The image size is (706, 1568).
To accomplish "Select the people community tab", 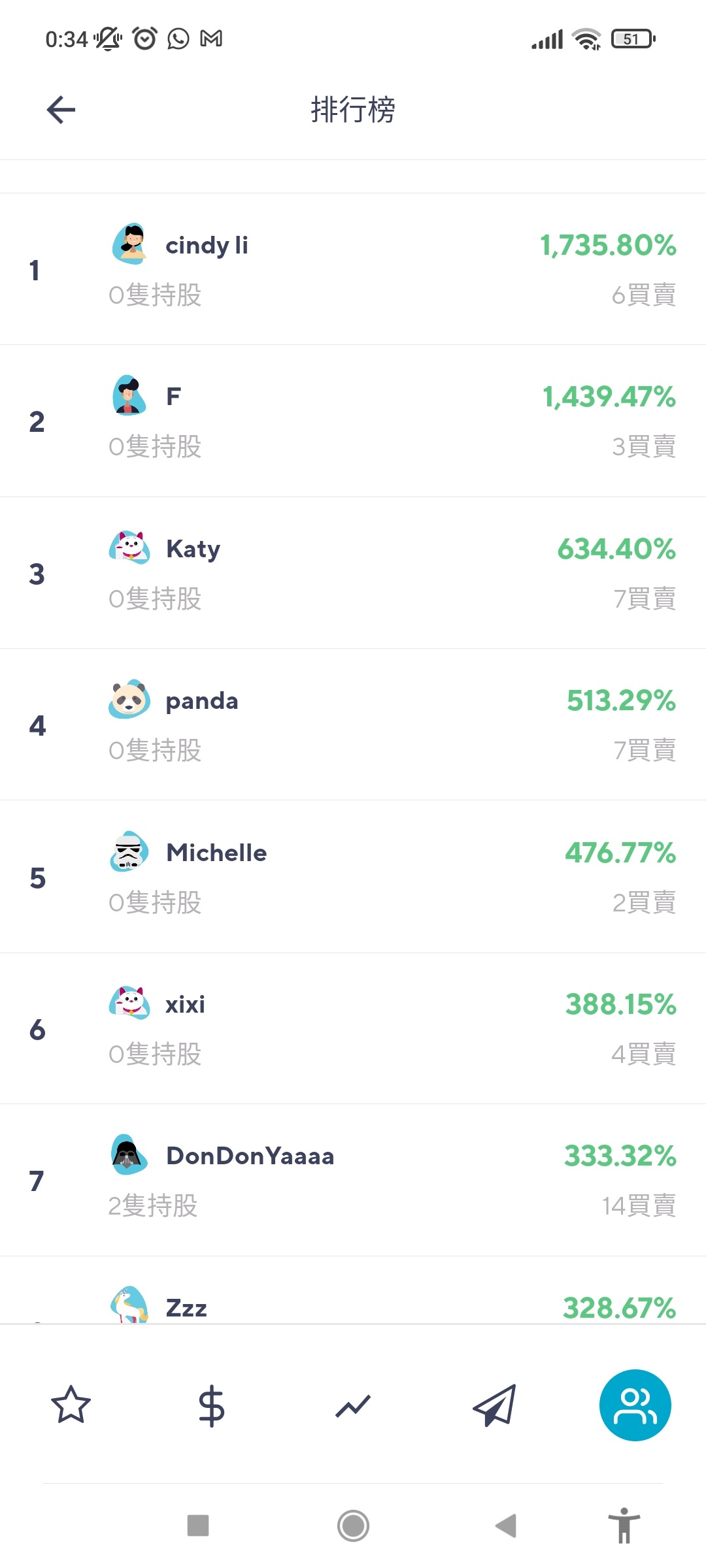I will click(635, 1405).
